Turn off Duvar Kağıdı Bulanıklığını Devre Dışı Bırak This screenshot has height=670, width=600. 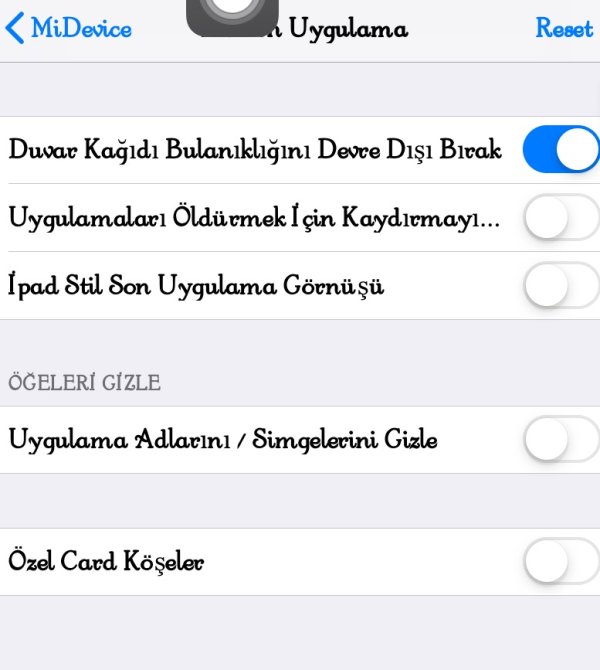(x=560, y=149)
